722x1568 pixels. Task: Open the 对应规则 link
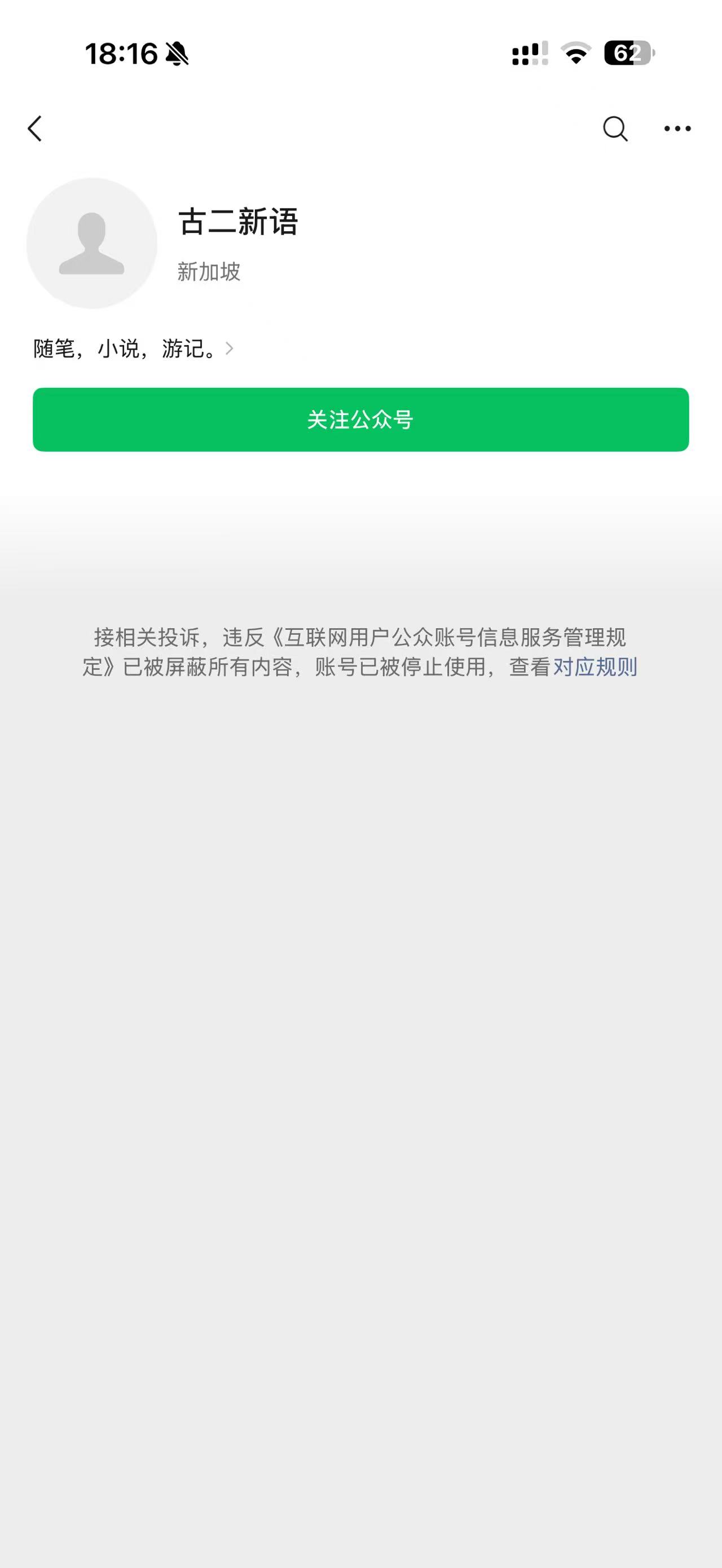pyautogui.click(x=595, y=667)
